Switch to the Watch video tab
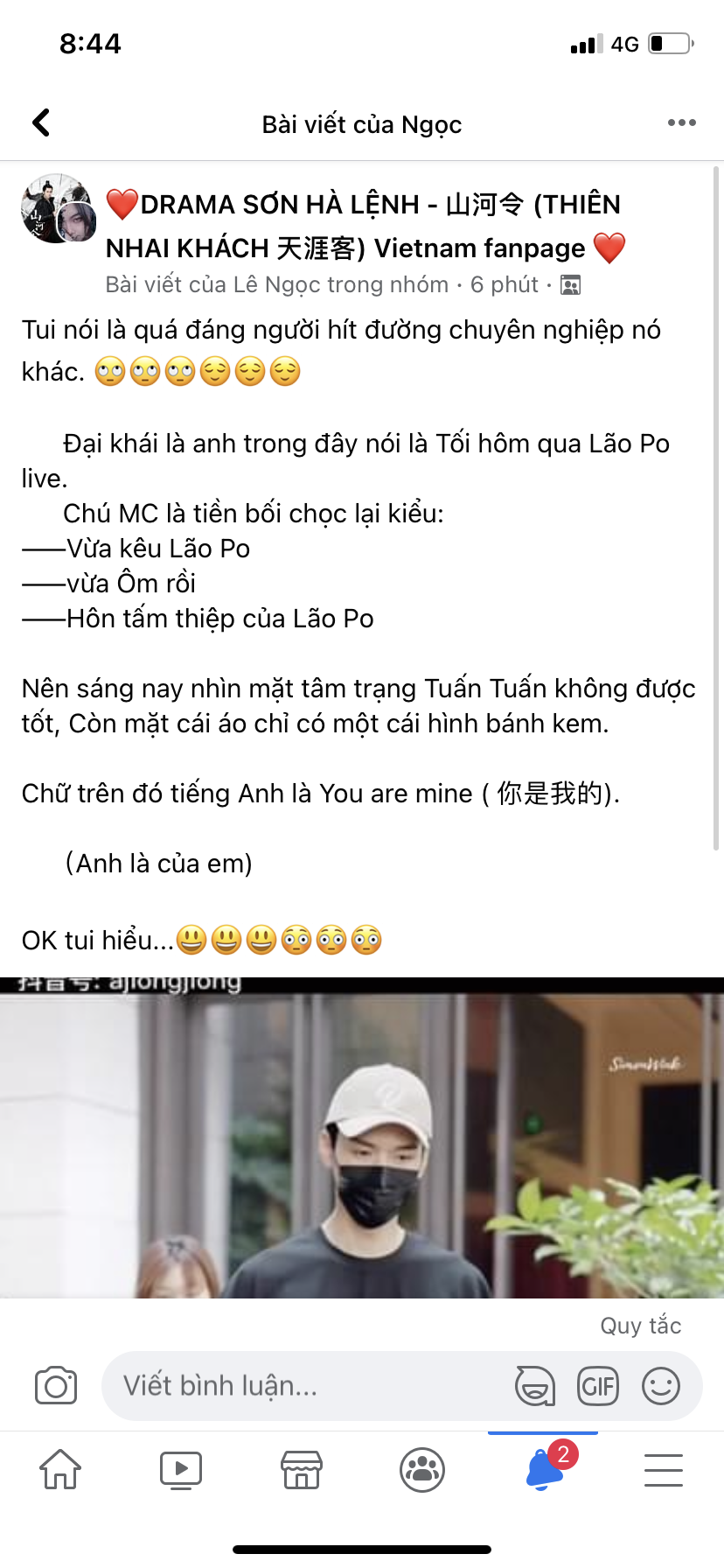 [x=181, y=1470]
